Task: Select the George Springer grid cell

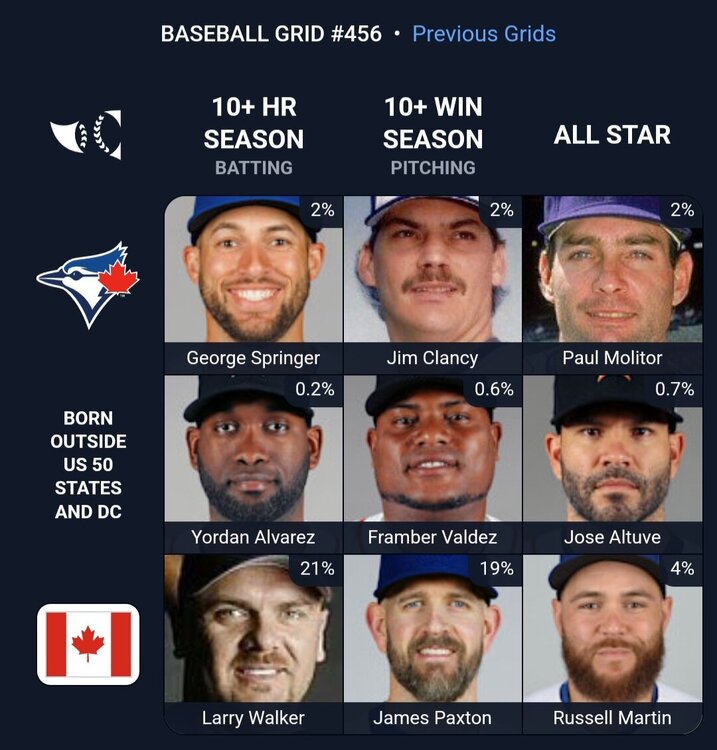Action: pyautogui.click(x=253, y=284)
